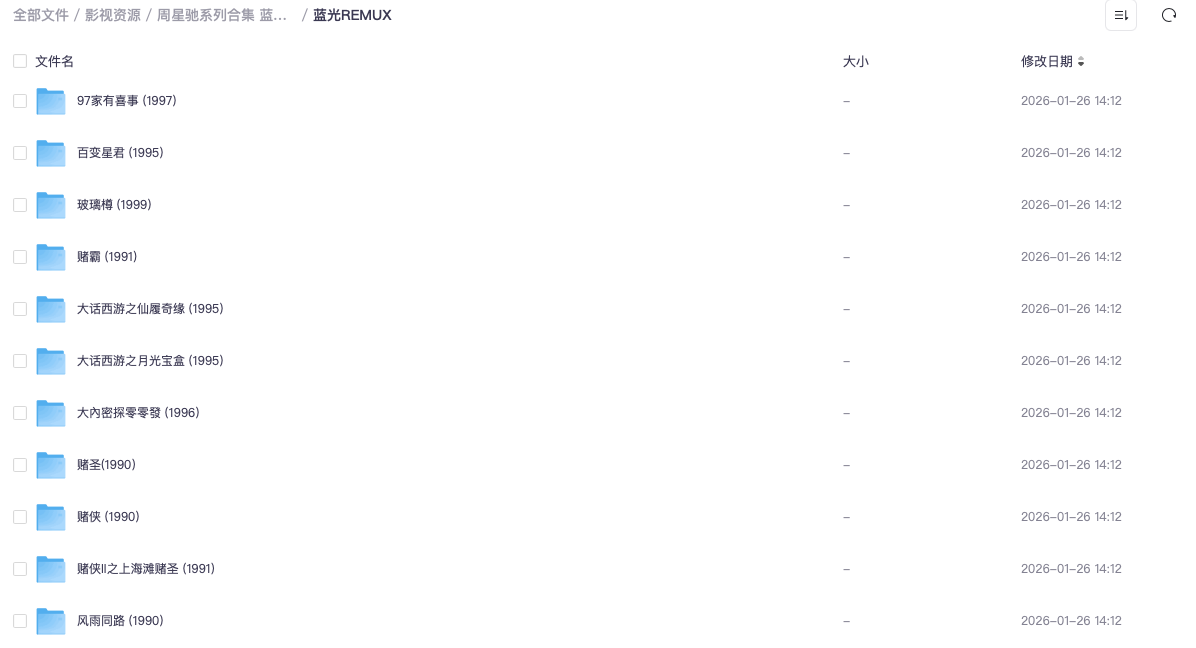Open folder 玻璃樽 (1999)
This screenshot has height=648, width=1196.
114,205
